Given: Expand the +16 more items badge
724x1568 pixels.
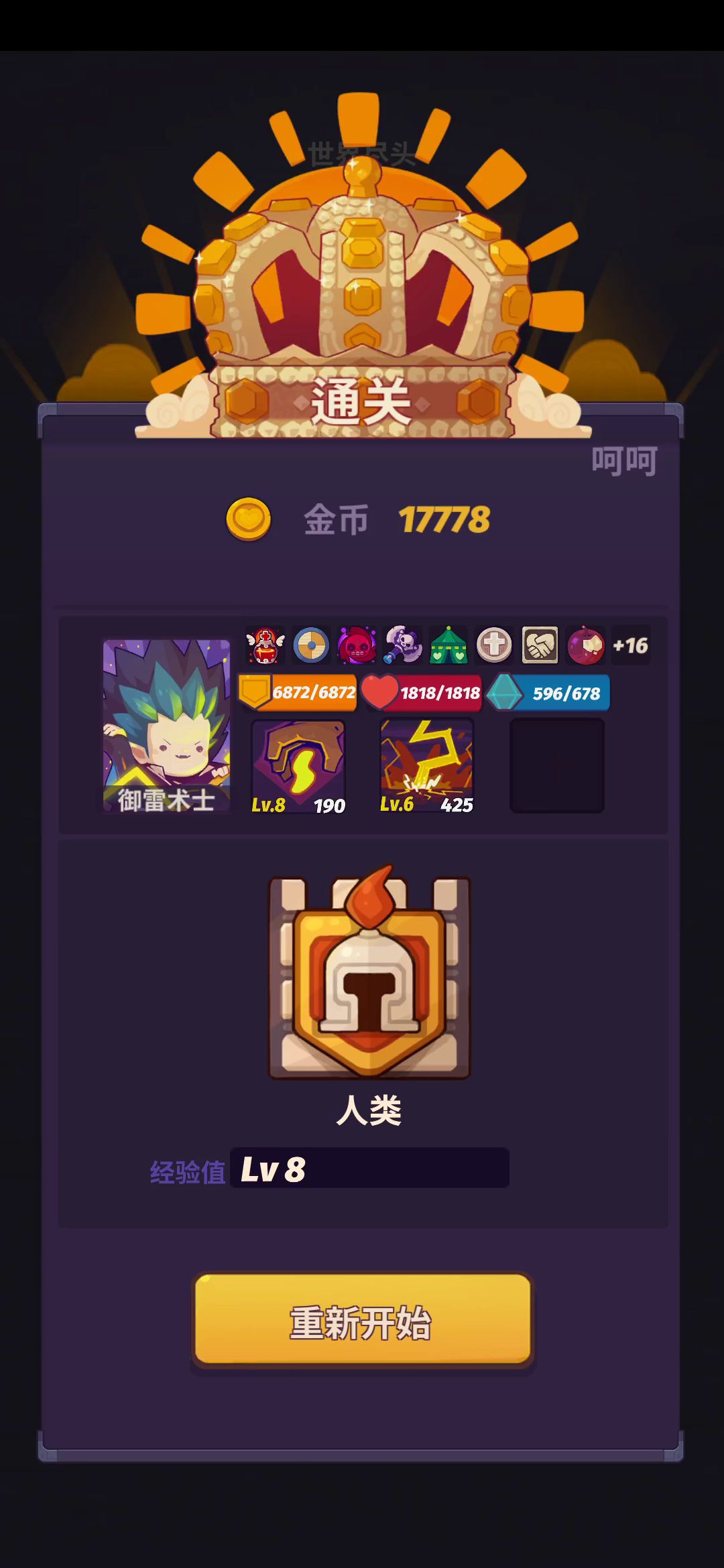Looking at the screenshot, I should (x=630, y=645).
